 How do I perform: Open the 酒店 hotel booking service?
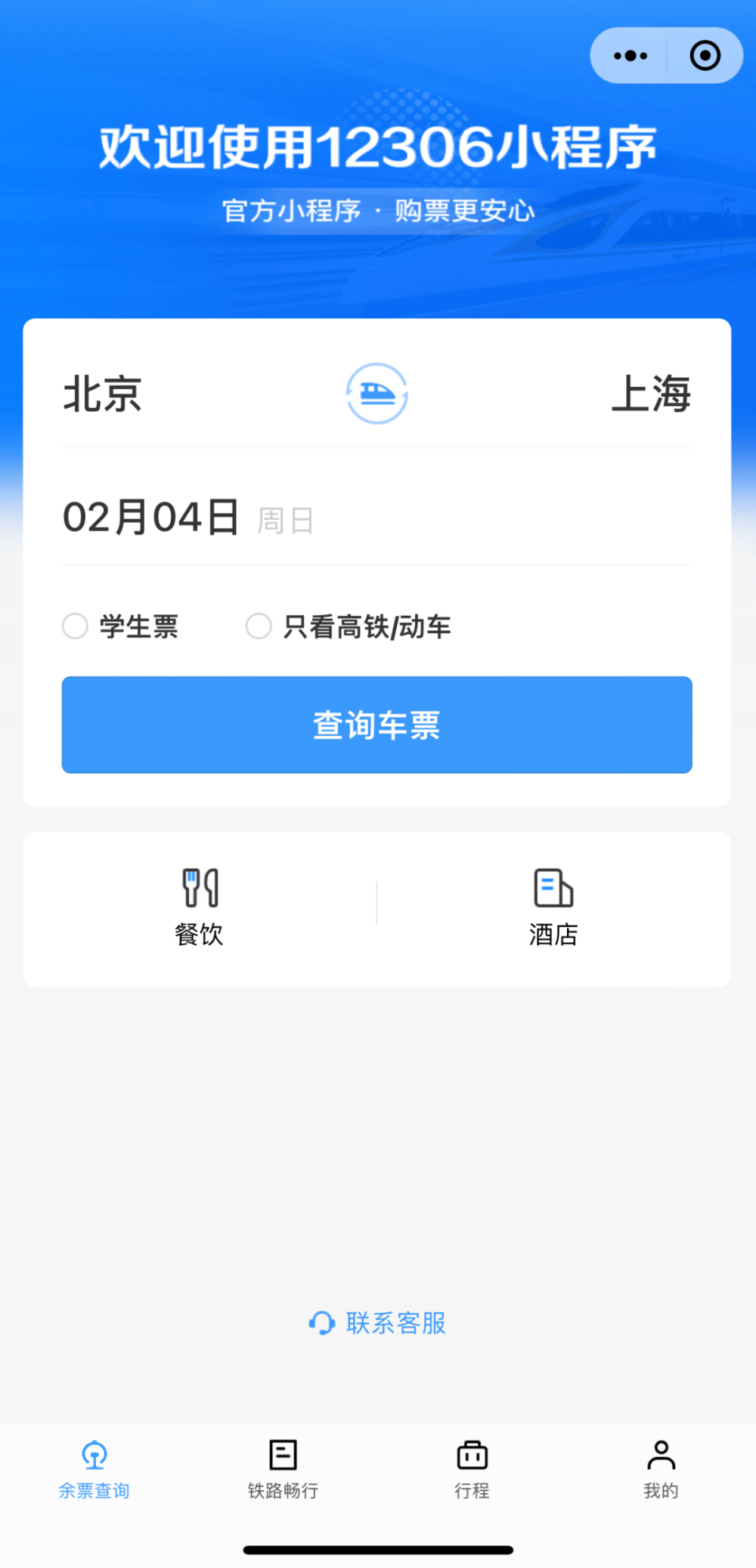553,906
